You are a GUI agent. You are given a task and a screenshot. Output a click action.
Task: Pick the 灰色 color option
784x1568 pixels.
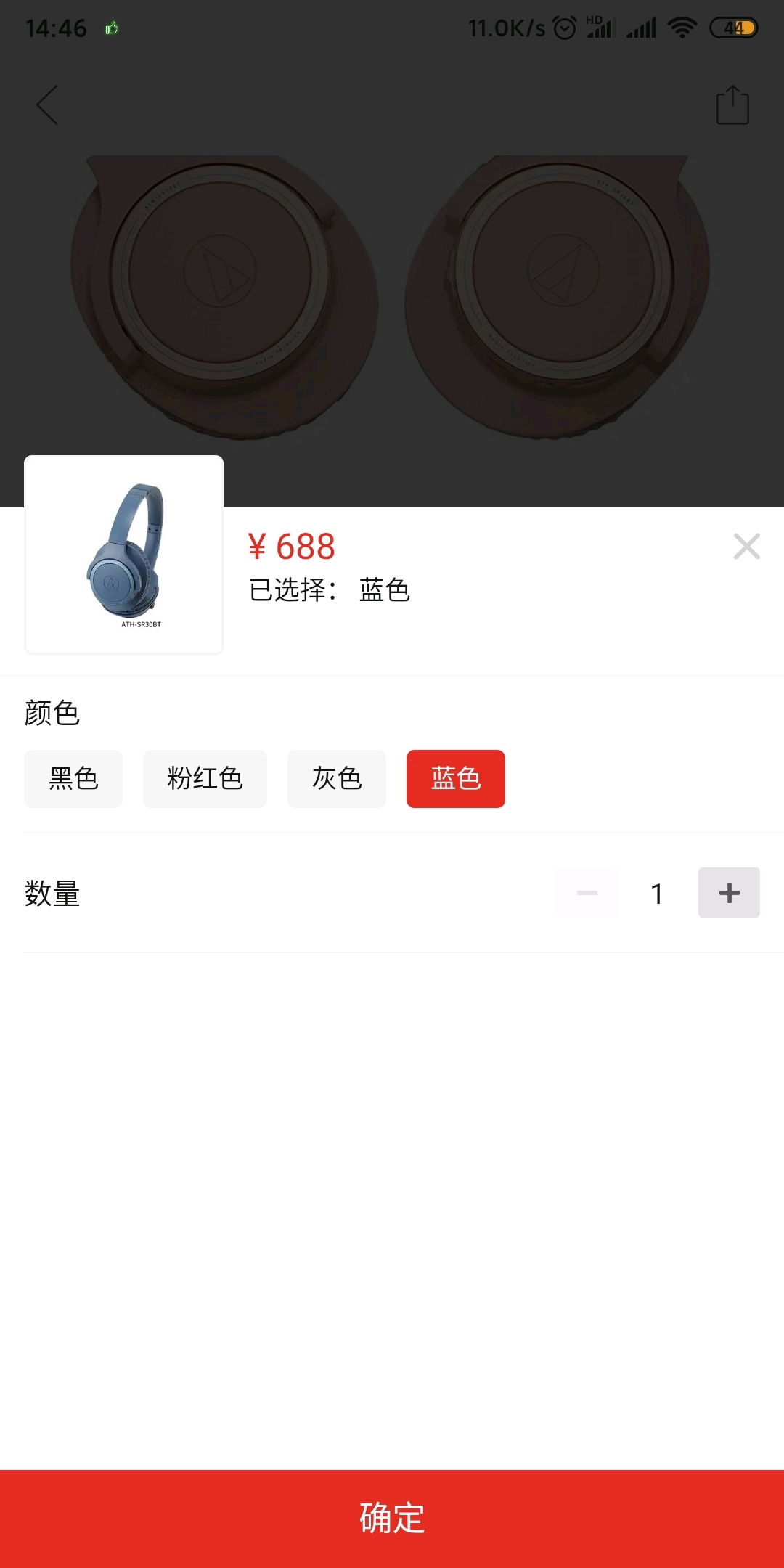337,779
